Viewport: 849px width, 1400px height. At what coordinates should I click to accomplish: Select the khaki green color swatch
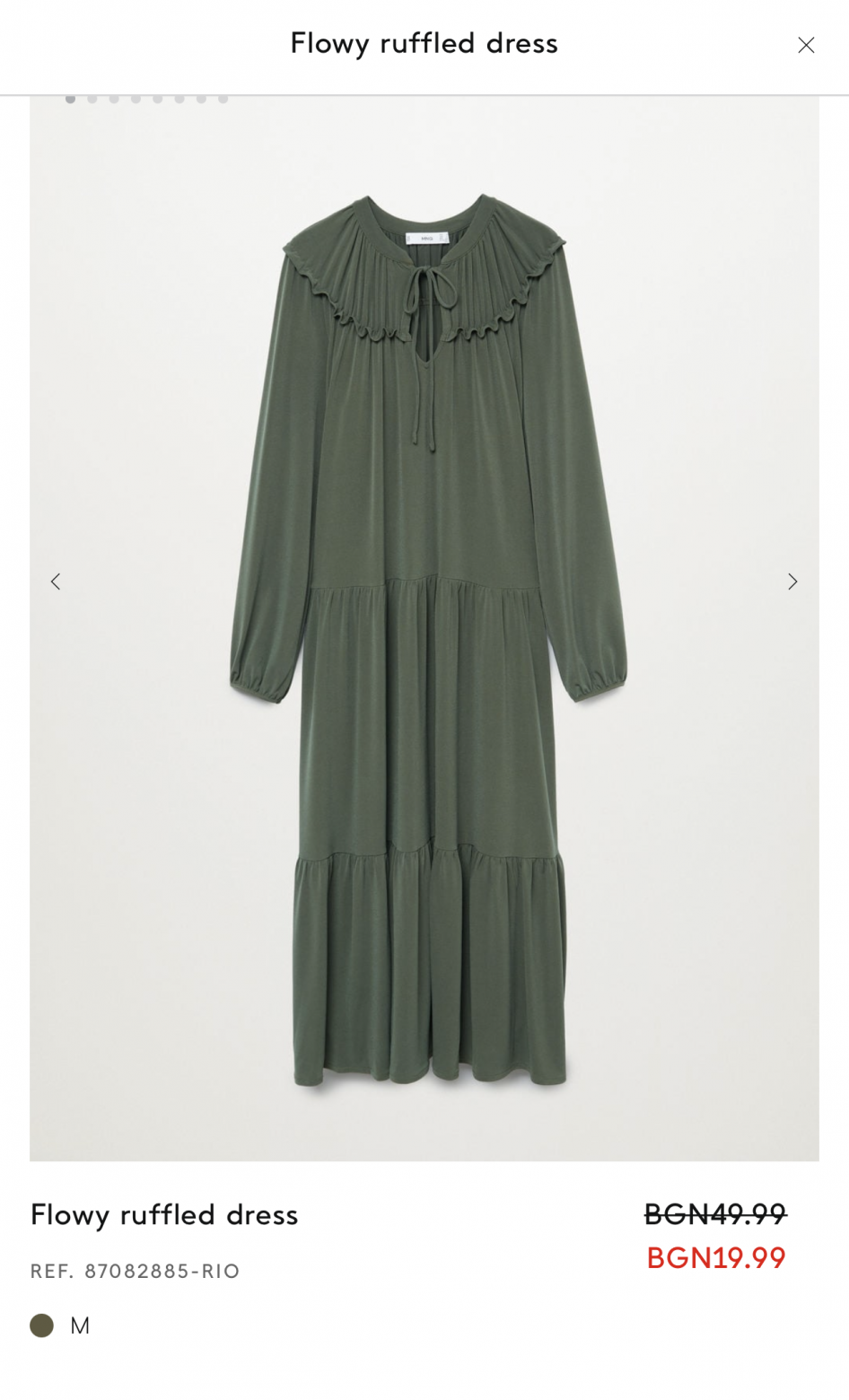click(41, 1326)
